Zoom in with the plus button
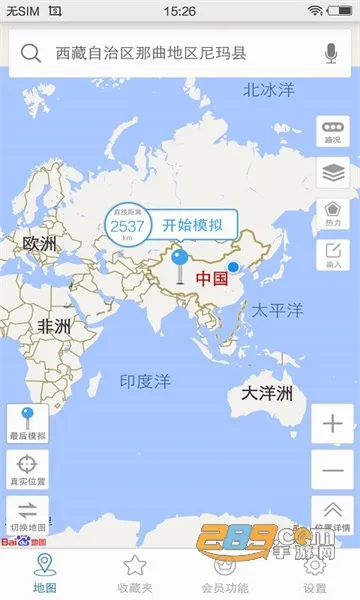This screenshot has width=360, height=600. (332, 424)
